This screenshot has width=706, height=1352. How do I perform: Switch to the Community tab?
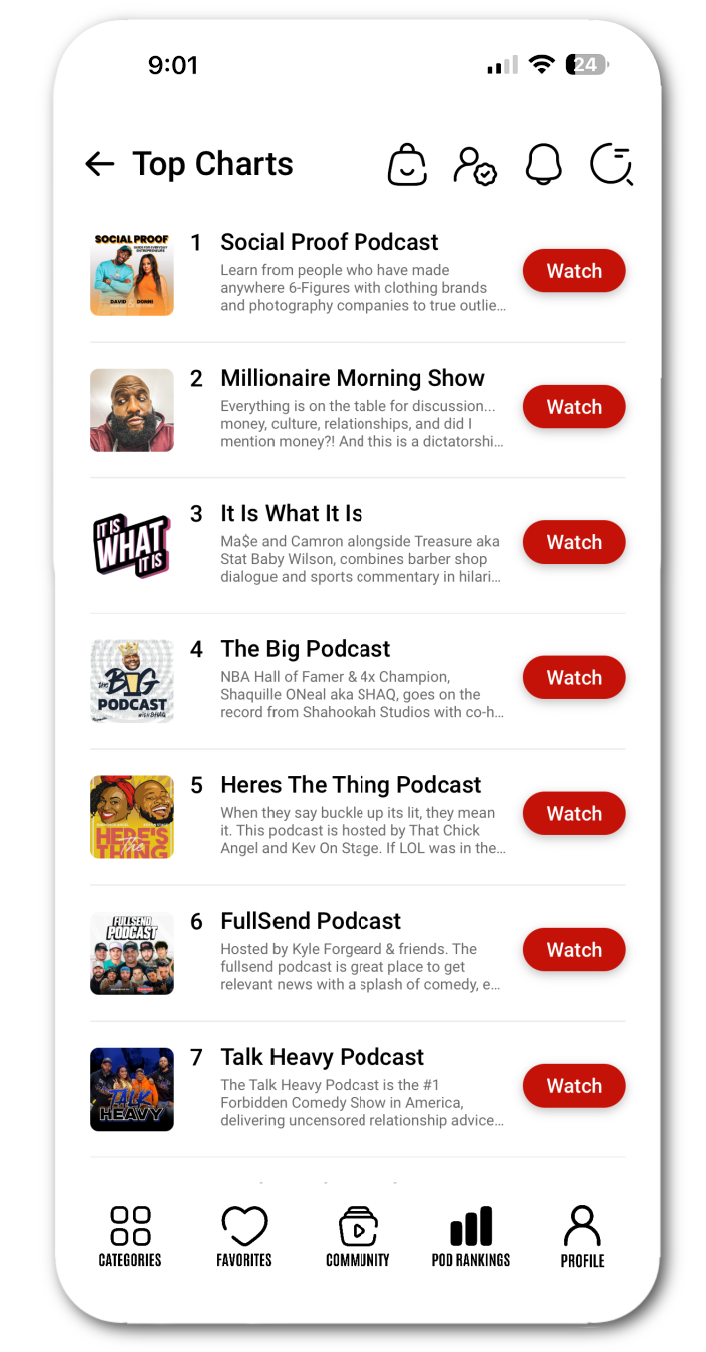[x=357, y=1236]
